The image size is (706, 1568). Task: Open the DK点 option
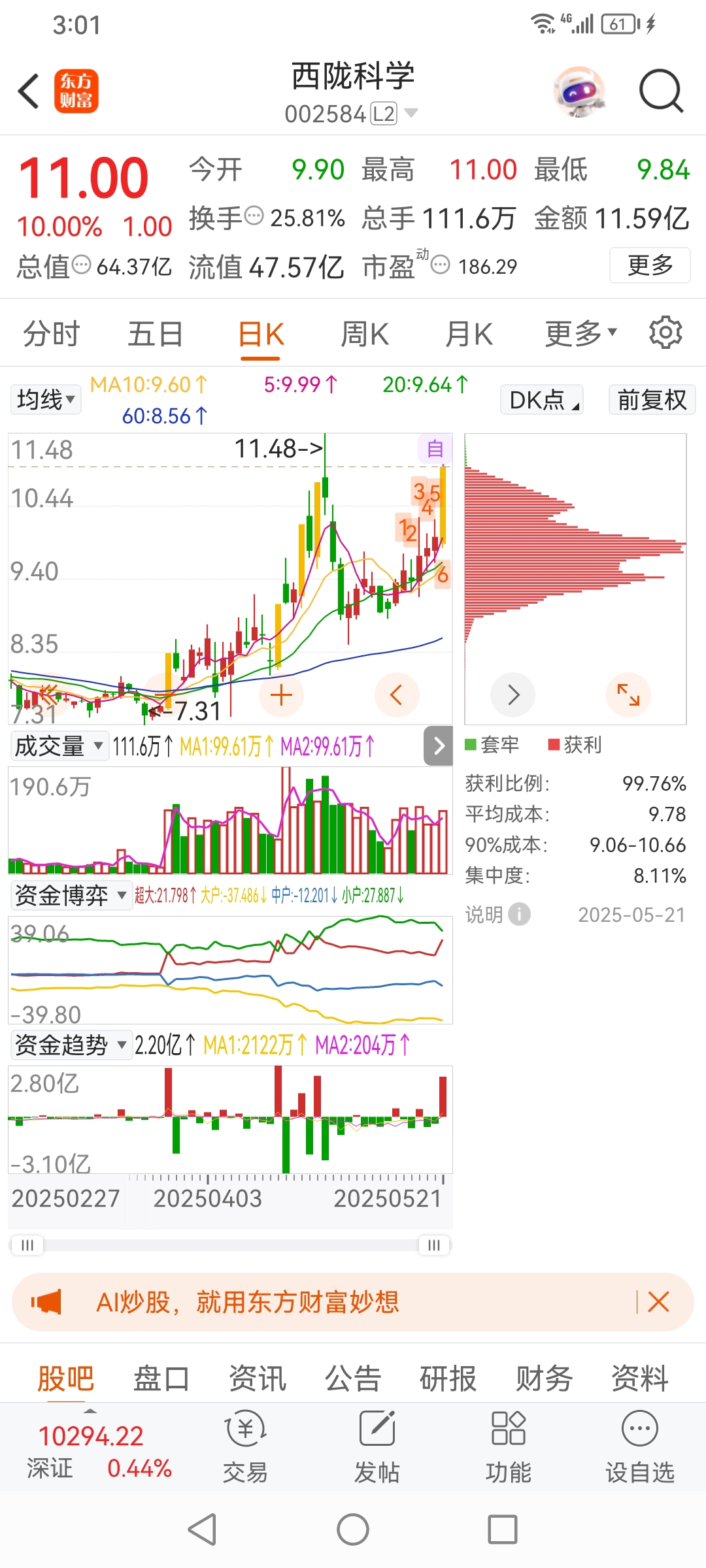click(542, 399)
